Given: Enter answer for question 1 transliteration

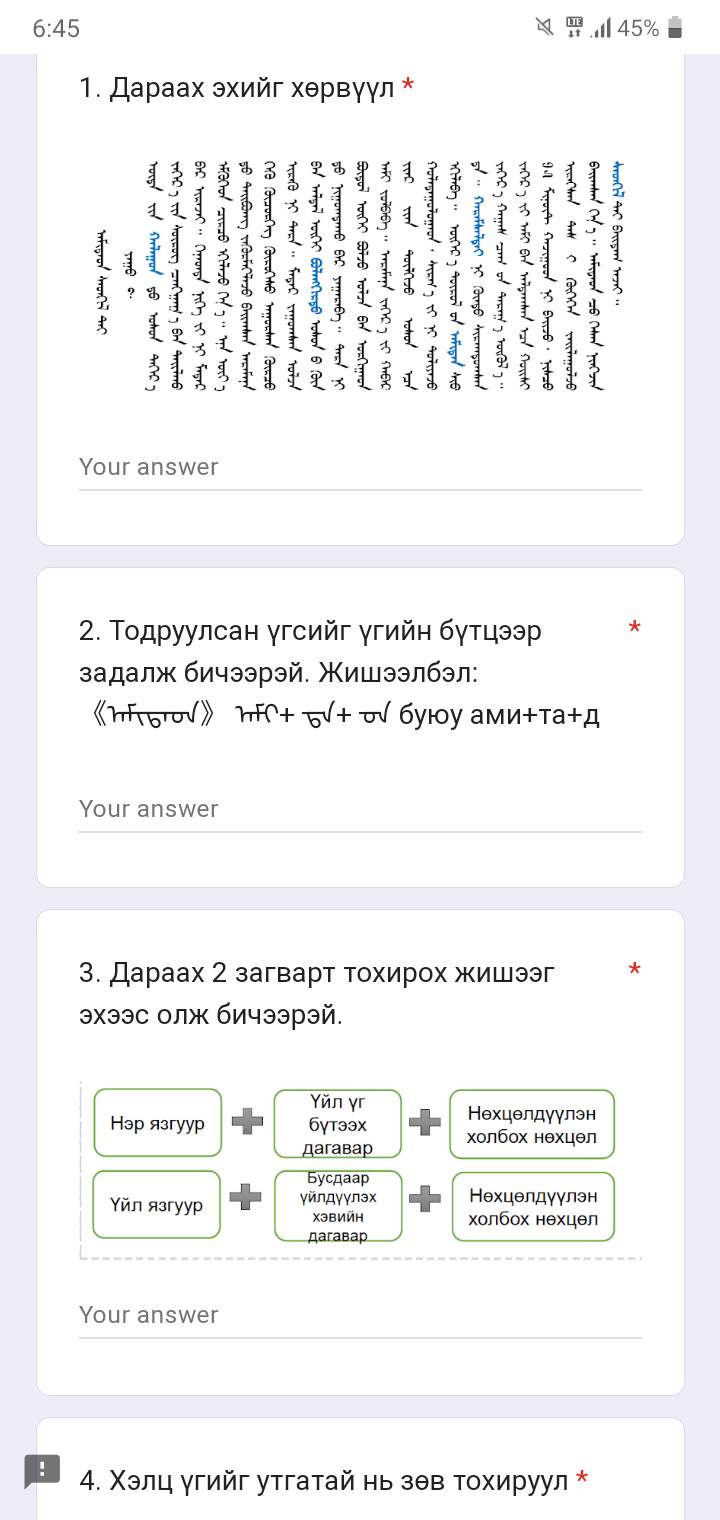Looking at the screenshot, I should tap(360, 468).
